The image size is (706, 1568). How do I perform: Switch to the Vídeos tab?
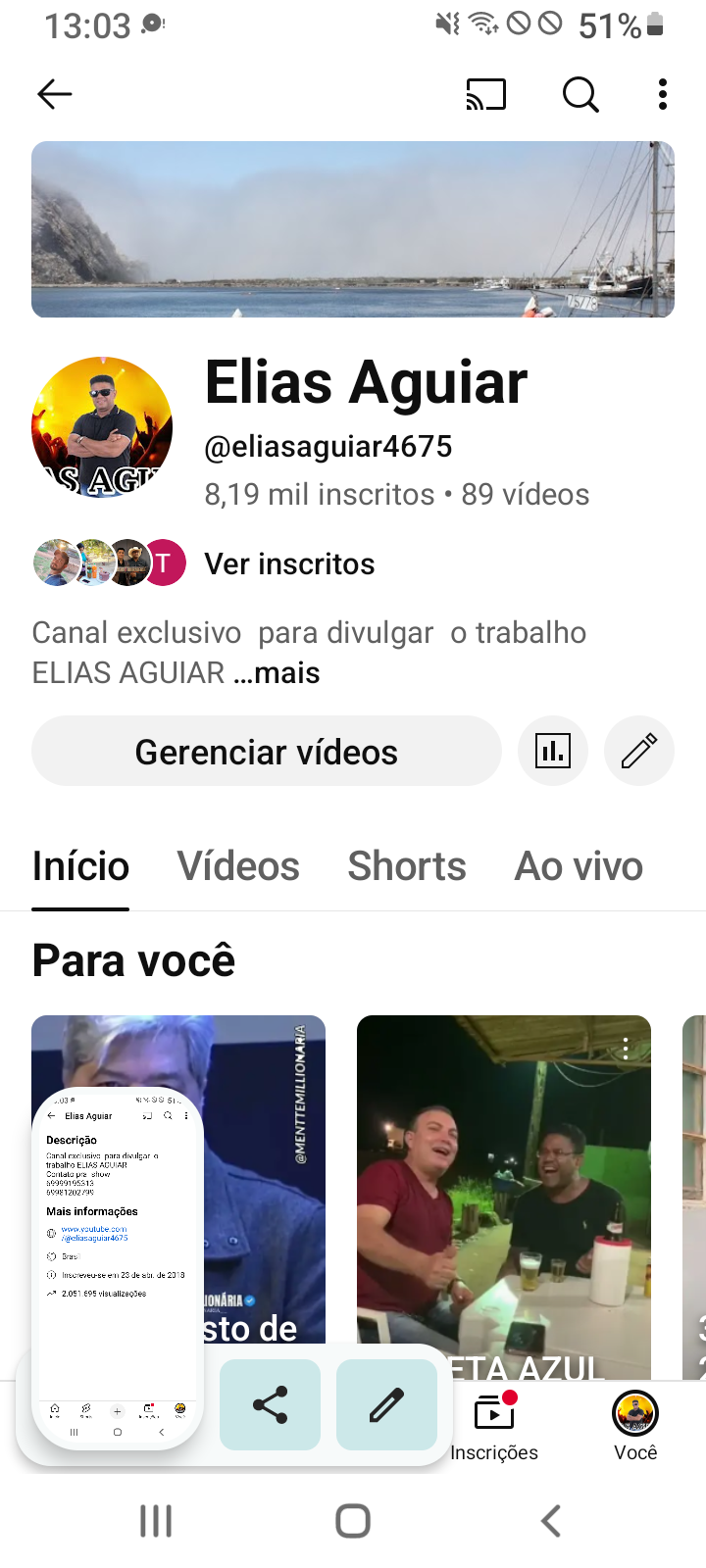point(238,866)
